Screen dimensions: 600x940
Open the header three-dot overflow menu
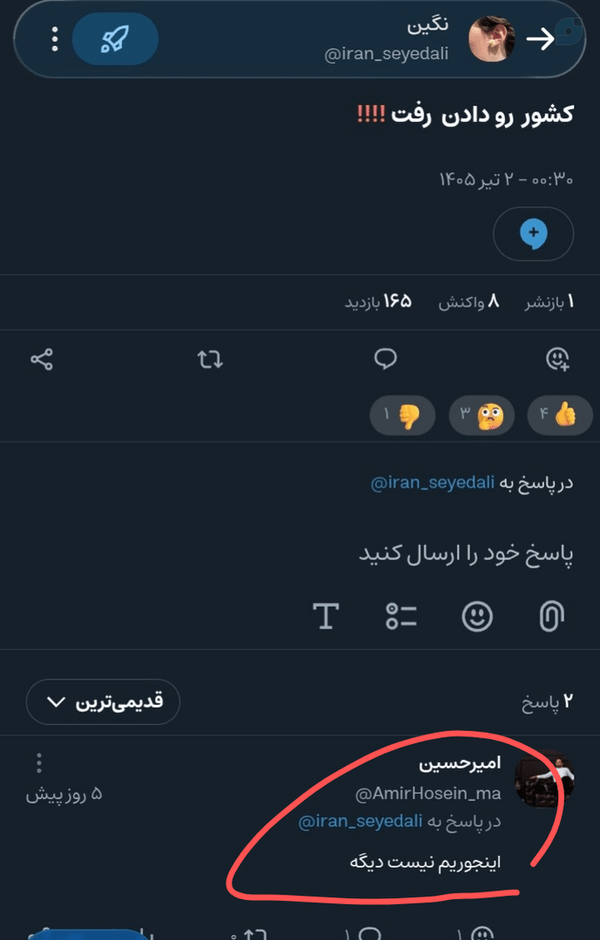(x=55, y=39)
